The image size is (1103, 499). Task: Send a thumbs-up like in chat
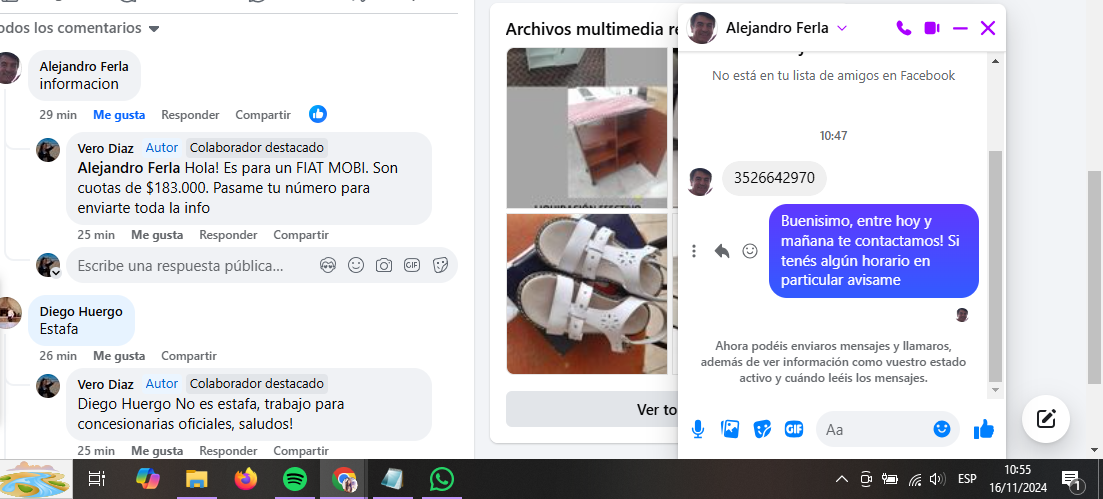[x=984, y=429]
